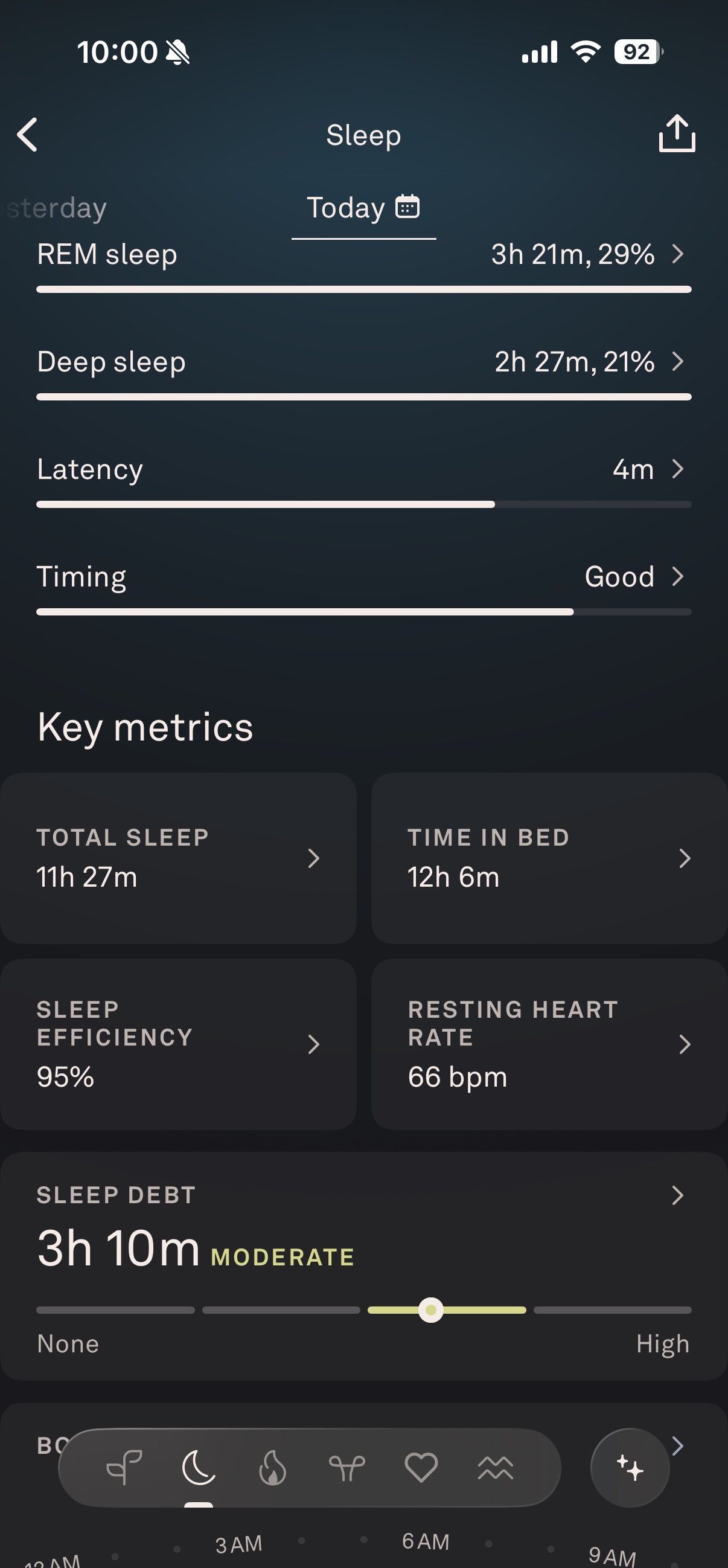Switch to Yesterday's sleep data
This screenshot has width=728, height=1568.
56,208
